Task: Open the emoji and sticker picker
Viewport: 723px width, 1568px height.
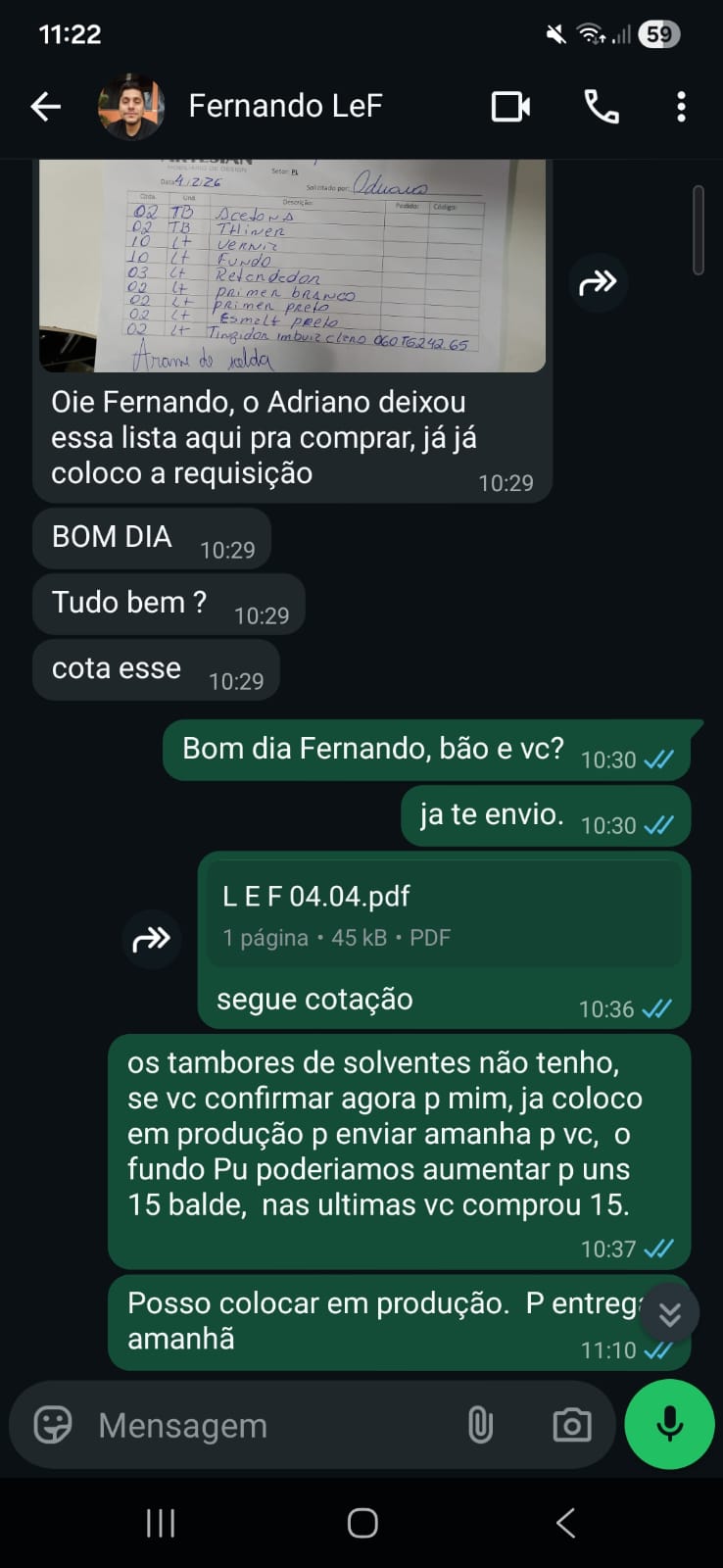Action: pos(53,1425)
